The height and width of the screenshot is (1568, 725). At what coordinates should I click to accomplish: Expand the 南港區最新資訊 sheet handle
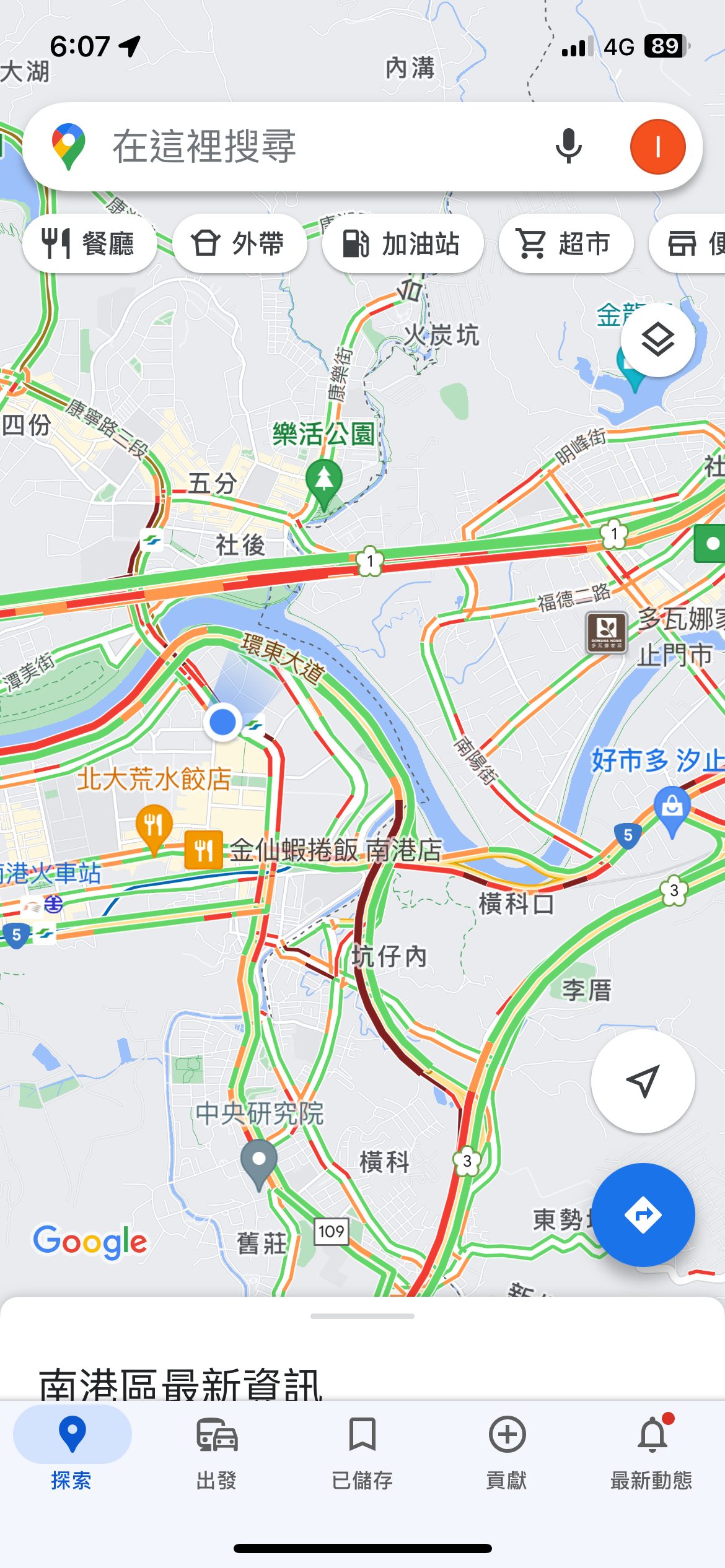[362, 1316]
